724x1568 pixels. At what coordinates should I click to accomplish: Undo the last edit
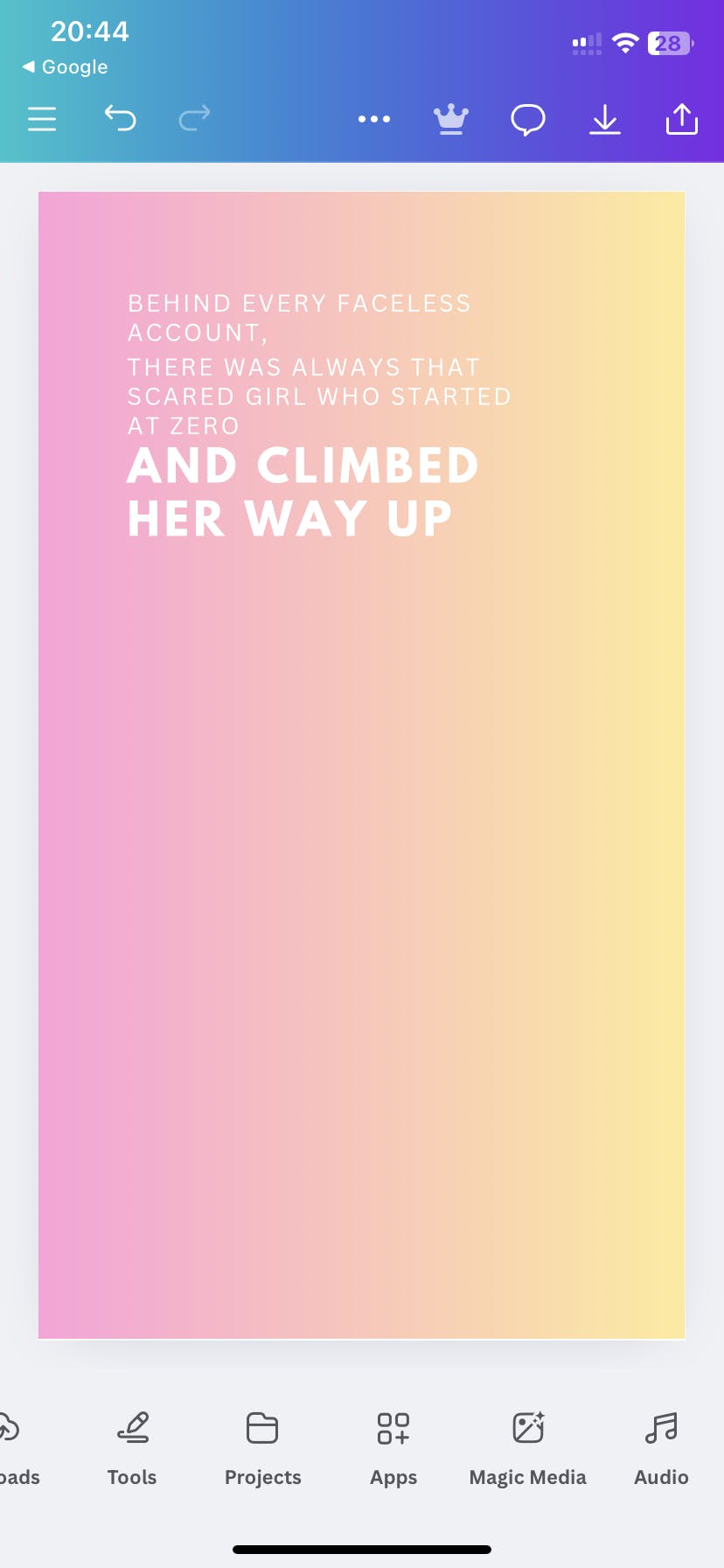[120, 118]
